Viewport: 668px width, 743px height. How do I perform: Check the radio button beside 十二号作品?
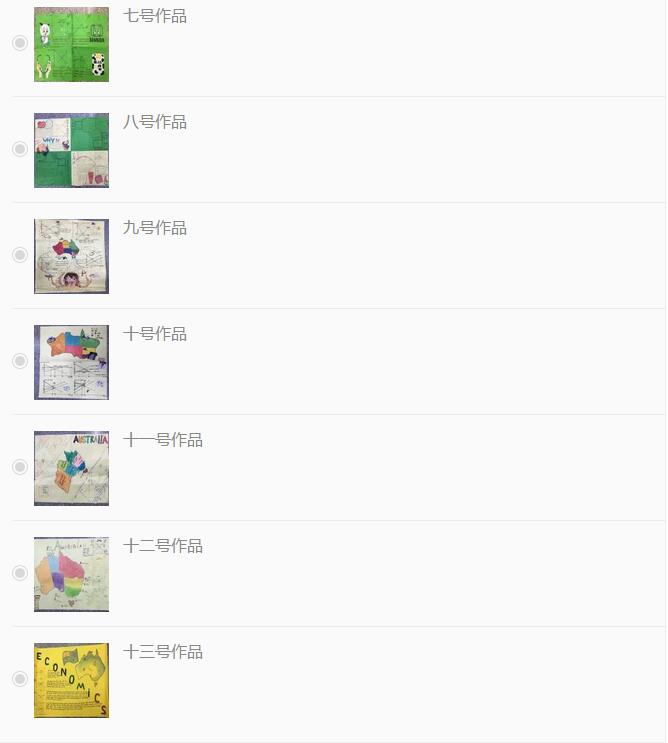(20, 573)
